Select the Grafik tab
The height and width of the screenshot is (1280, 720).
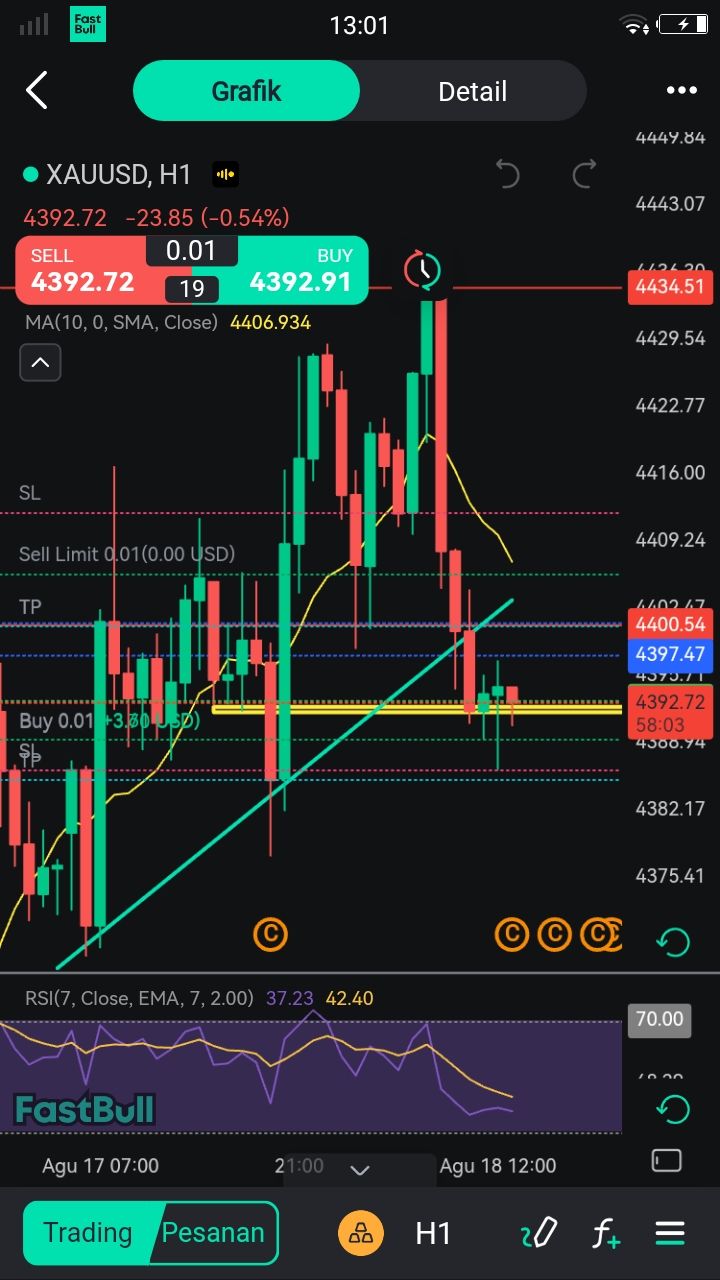click(246, 91)
